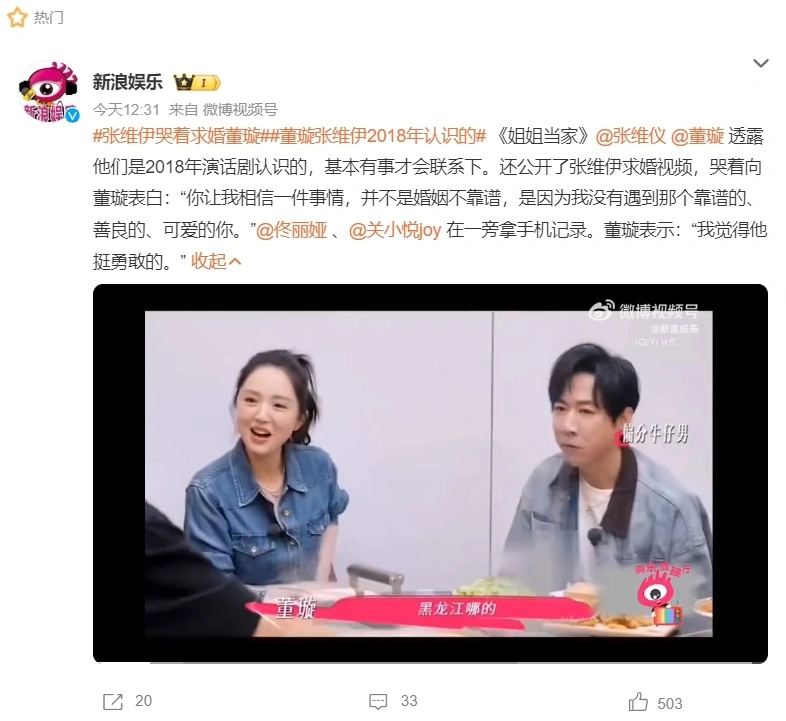Play the embedded 董璇 video
786x721 pixels.
click(x=430, y=473)
